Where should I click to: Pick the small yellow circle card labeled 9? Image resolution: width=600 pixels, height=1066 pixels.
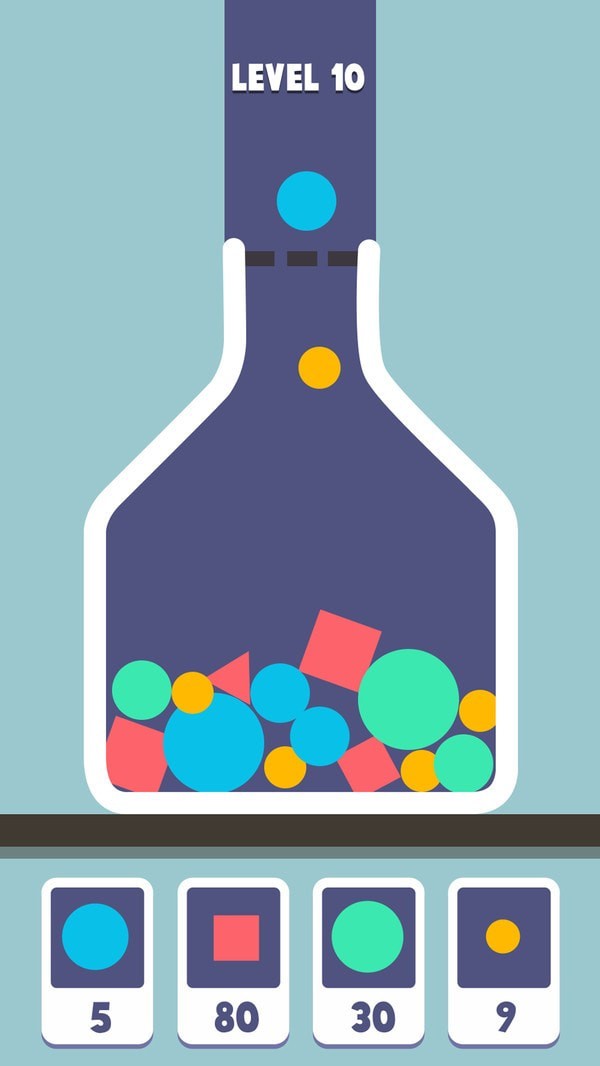click(x=503, y=958)
